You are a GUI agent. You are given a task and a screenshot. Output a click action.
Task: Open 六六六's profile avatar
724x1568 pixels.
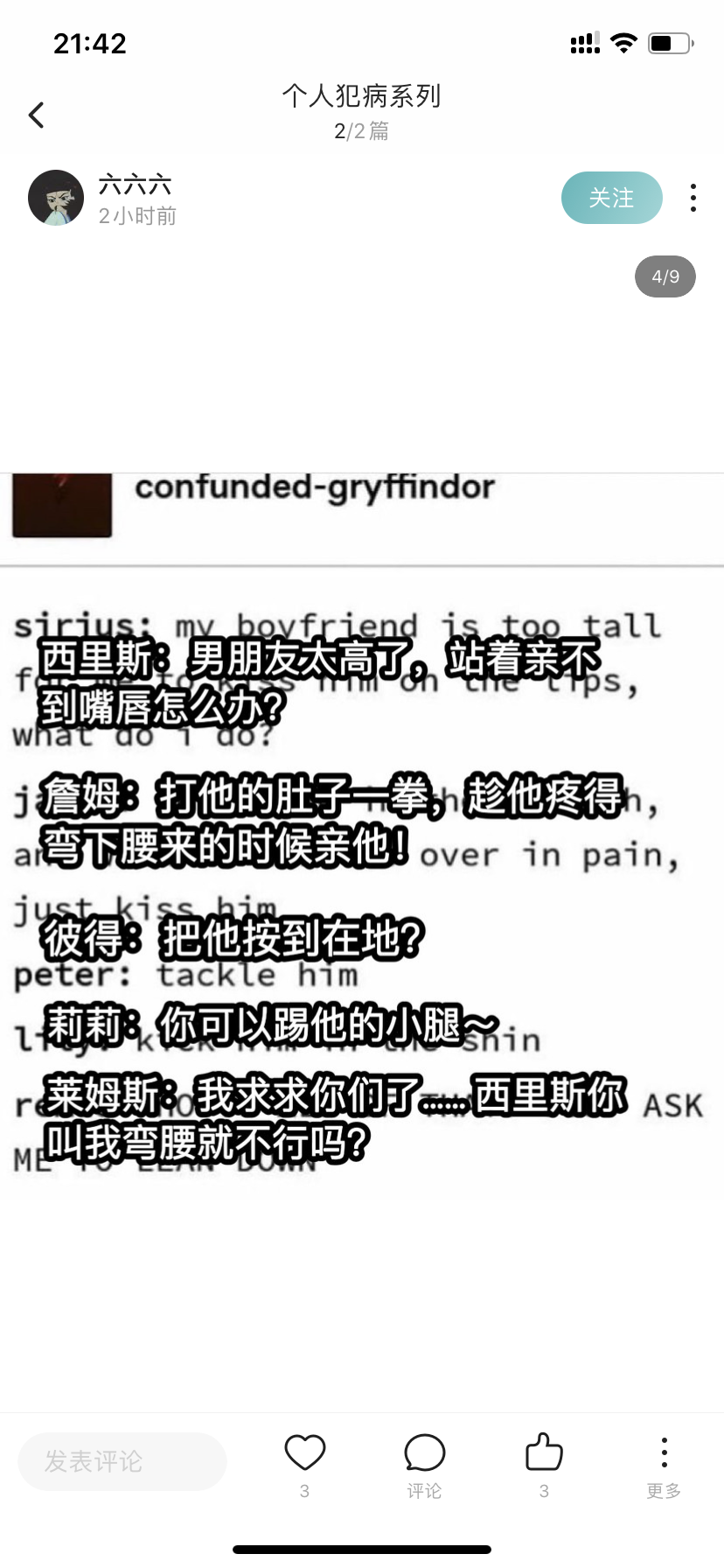click(56, 198)
